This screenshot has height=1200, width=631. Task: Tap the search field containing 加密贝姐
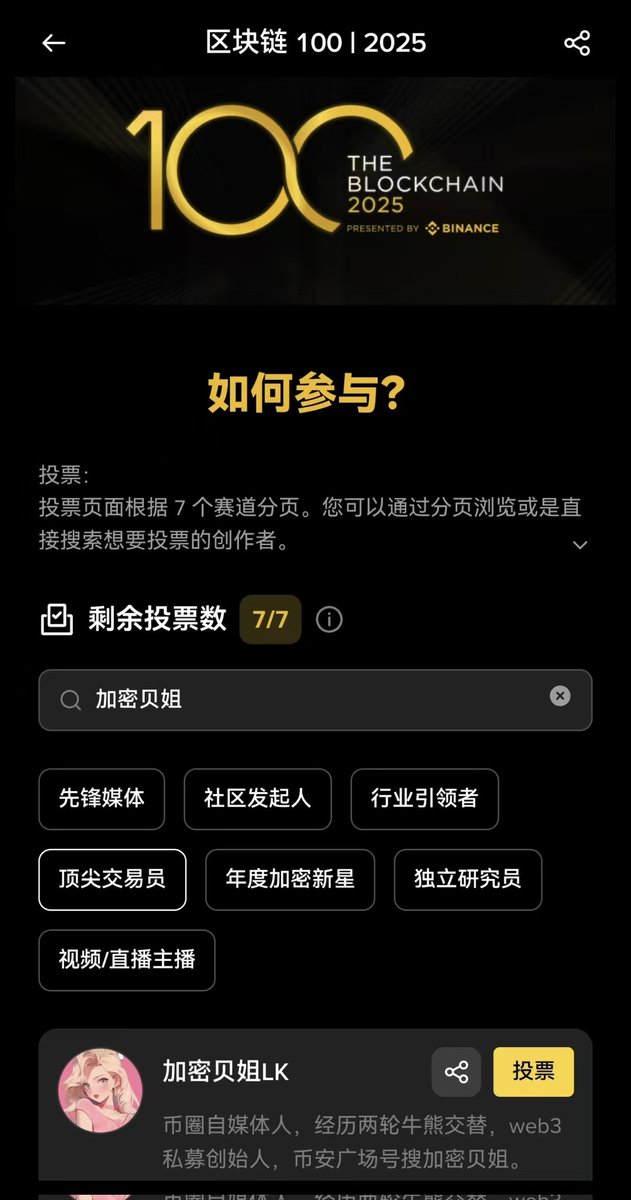click(x=300, y=700)
